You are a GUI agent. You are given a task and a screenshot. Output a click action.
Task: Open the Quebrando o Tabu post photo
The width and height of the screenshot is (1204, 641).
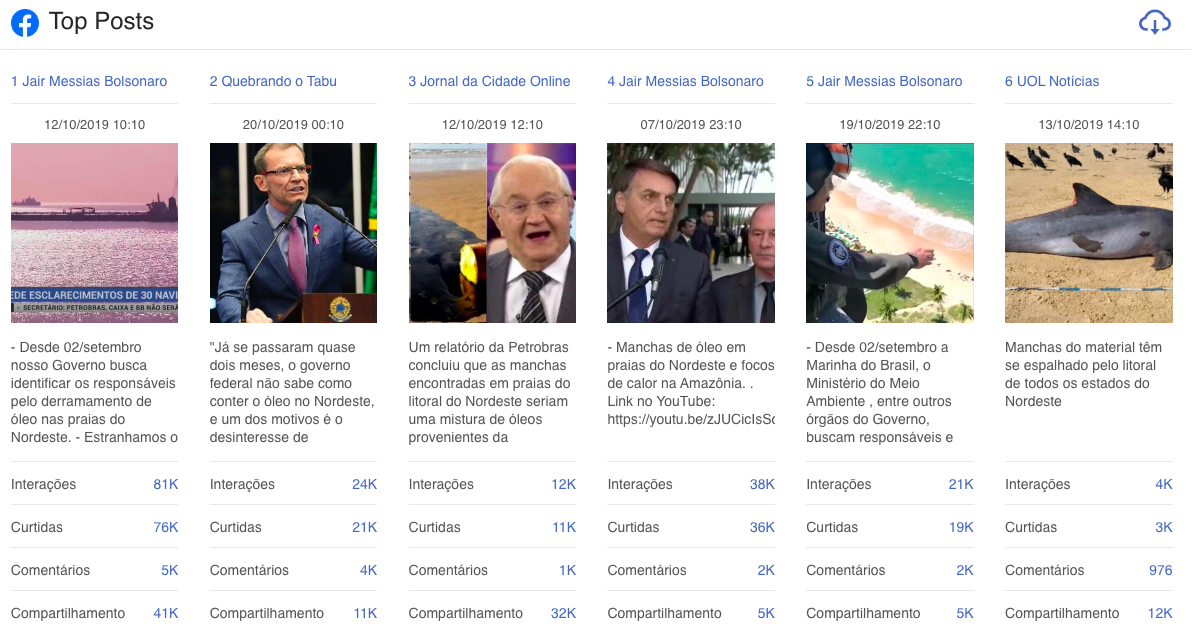pos(293,232)
